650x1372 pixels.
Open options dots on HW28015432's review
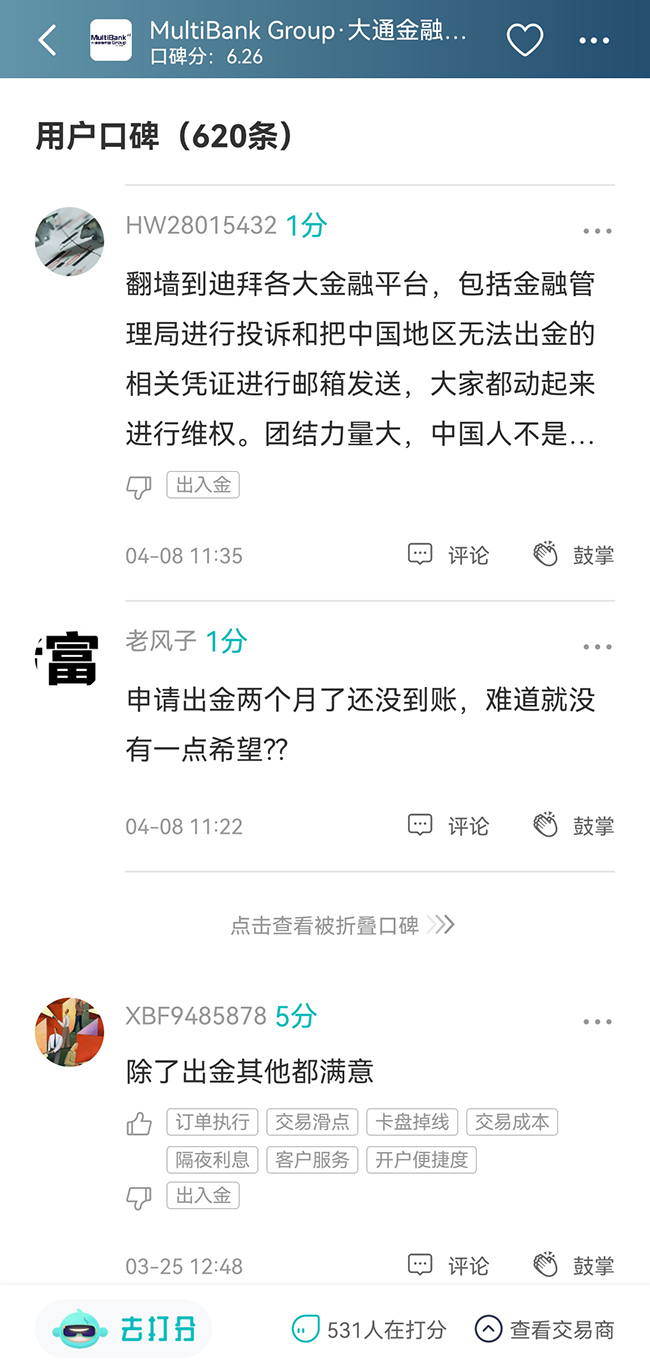pyautogui.click(x=597, y=231)
